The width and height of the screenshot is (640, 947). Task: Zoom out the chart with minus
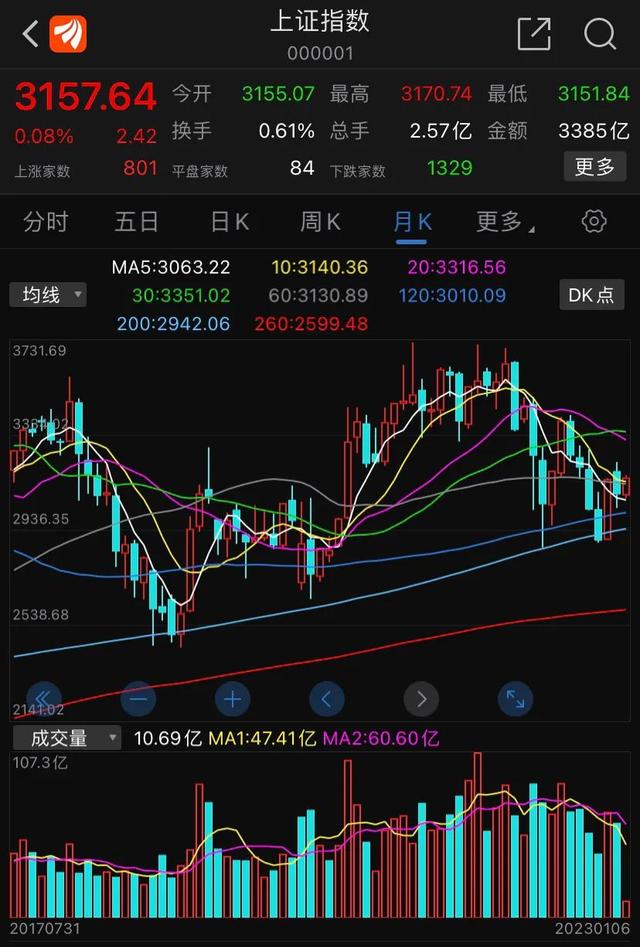pyautogui.click(x=137, y=699)
